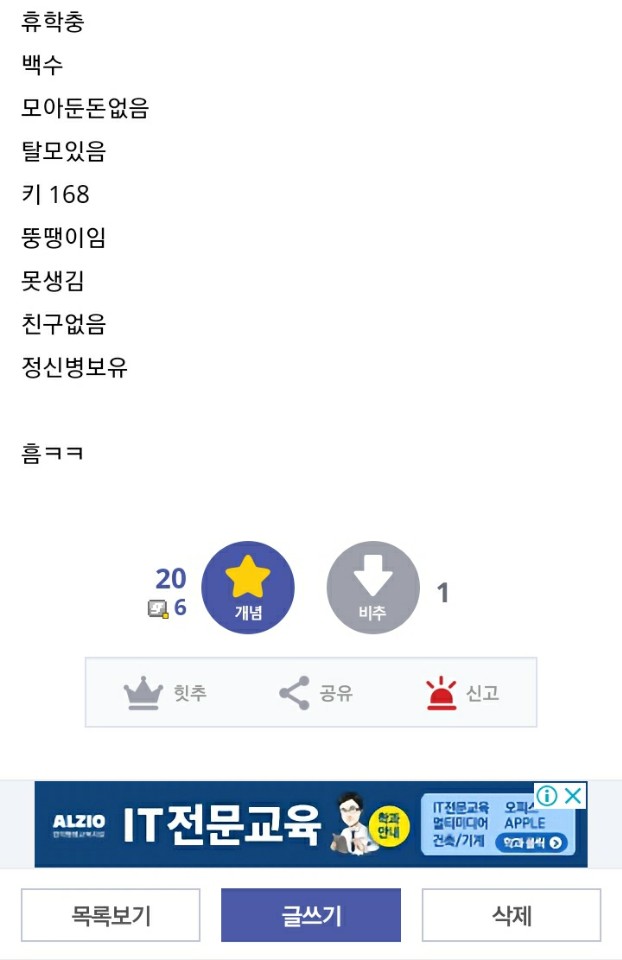The image size is (622, 960).
Task: Close the ad banner
Action: [573, 796]
